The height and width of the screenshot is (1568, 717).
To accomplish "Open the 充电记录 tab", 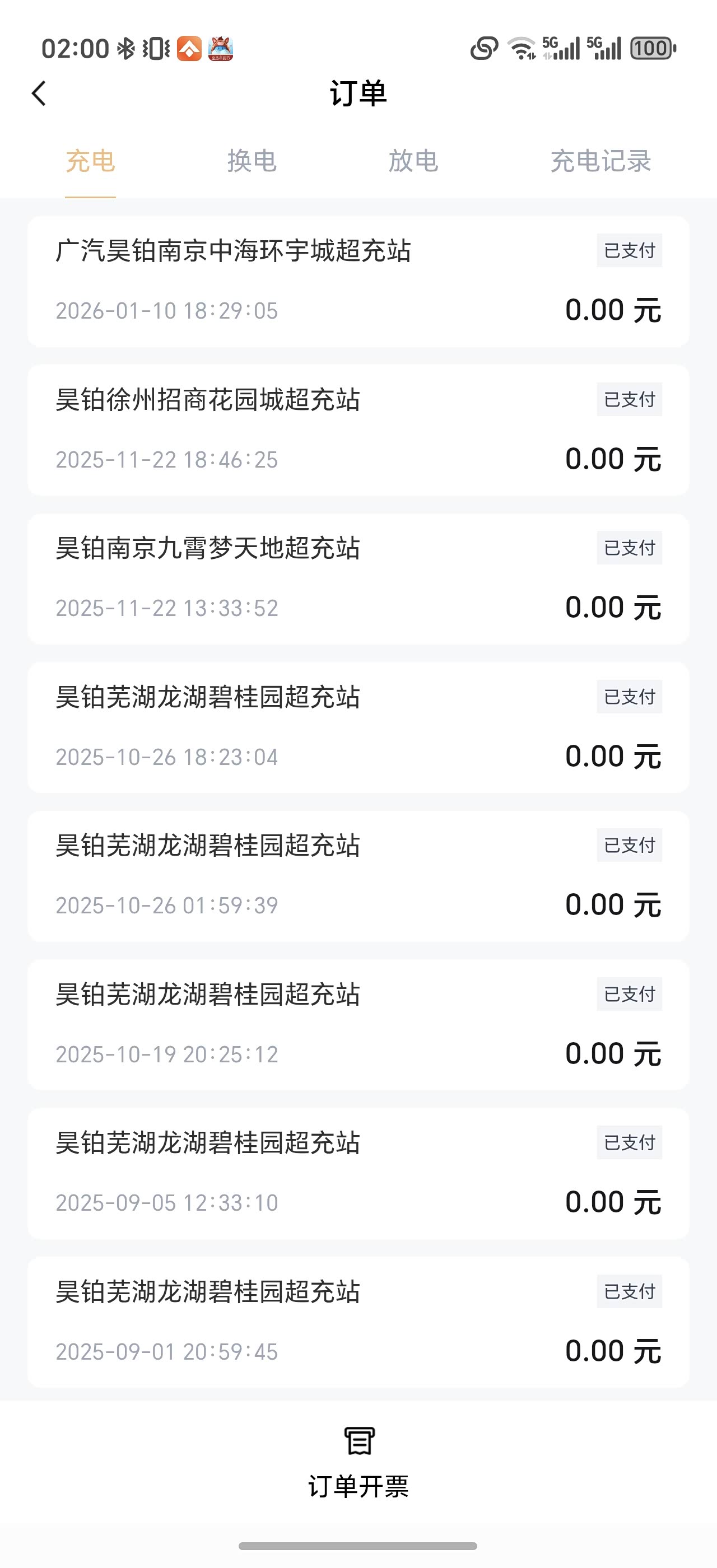I will coord(600,162).
